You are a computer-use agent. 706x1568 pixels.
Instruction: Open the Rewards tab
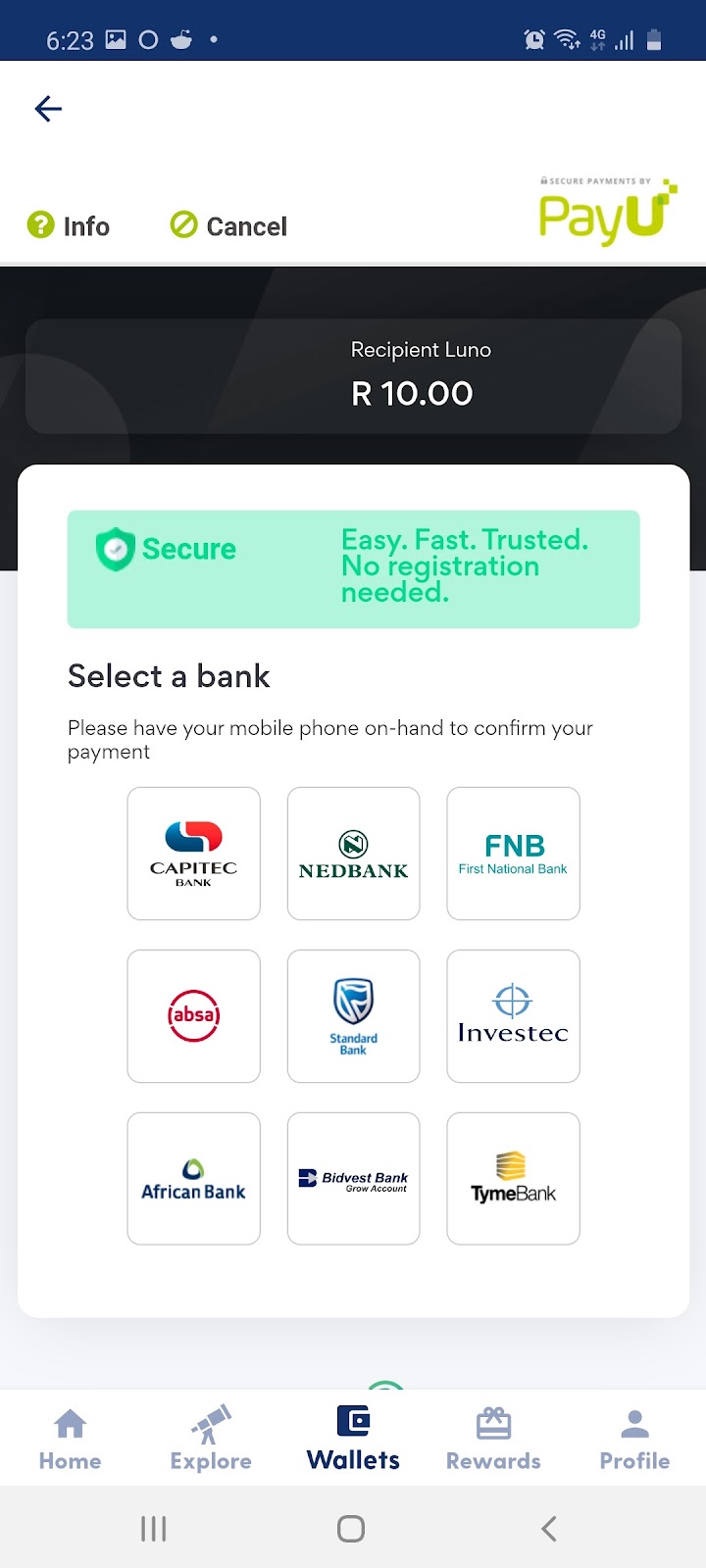[x=493, y=1439]
